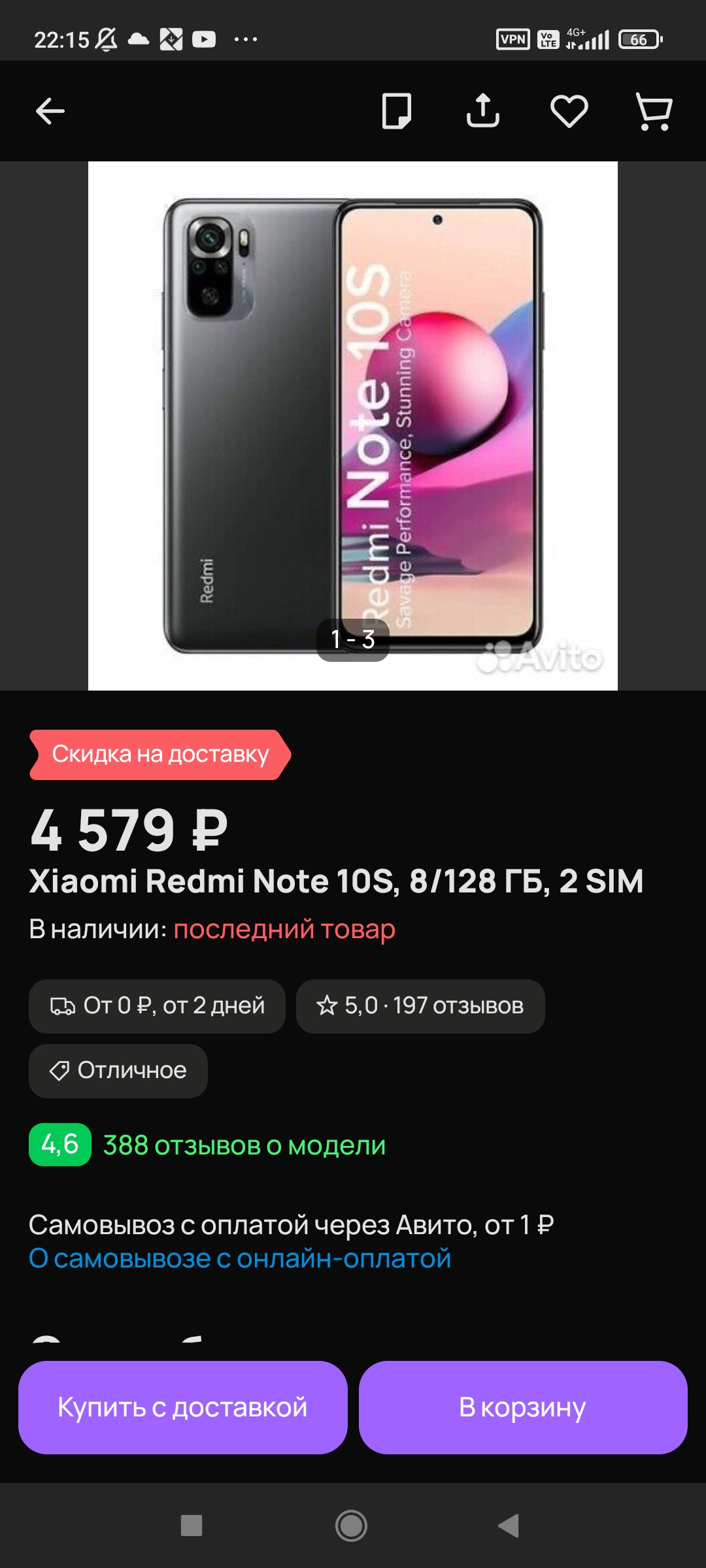The width and height of the screenshot is (706, 1568).
Task: Add the listing to favorites
Action: pos(569,111)
